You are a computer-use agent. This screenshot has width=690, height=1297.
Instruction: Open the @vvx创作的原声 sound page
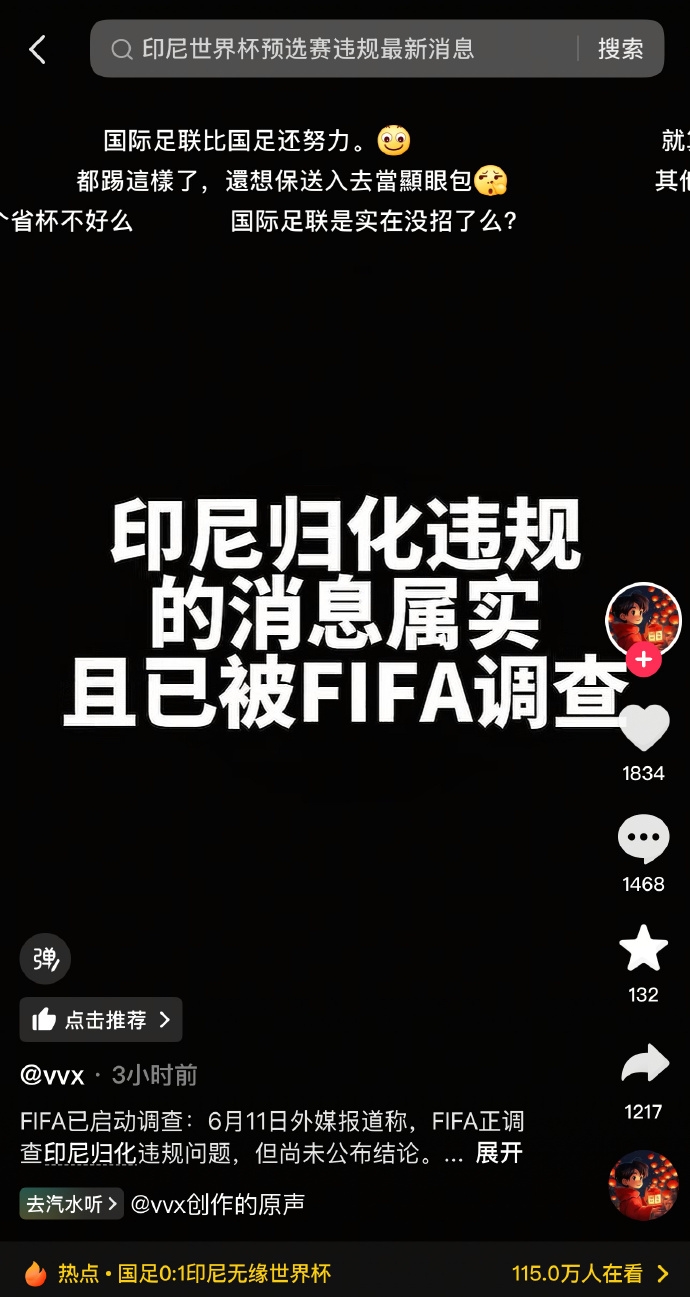coord(218,1204)
